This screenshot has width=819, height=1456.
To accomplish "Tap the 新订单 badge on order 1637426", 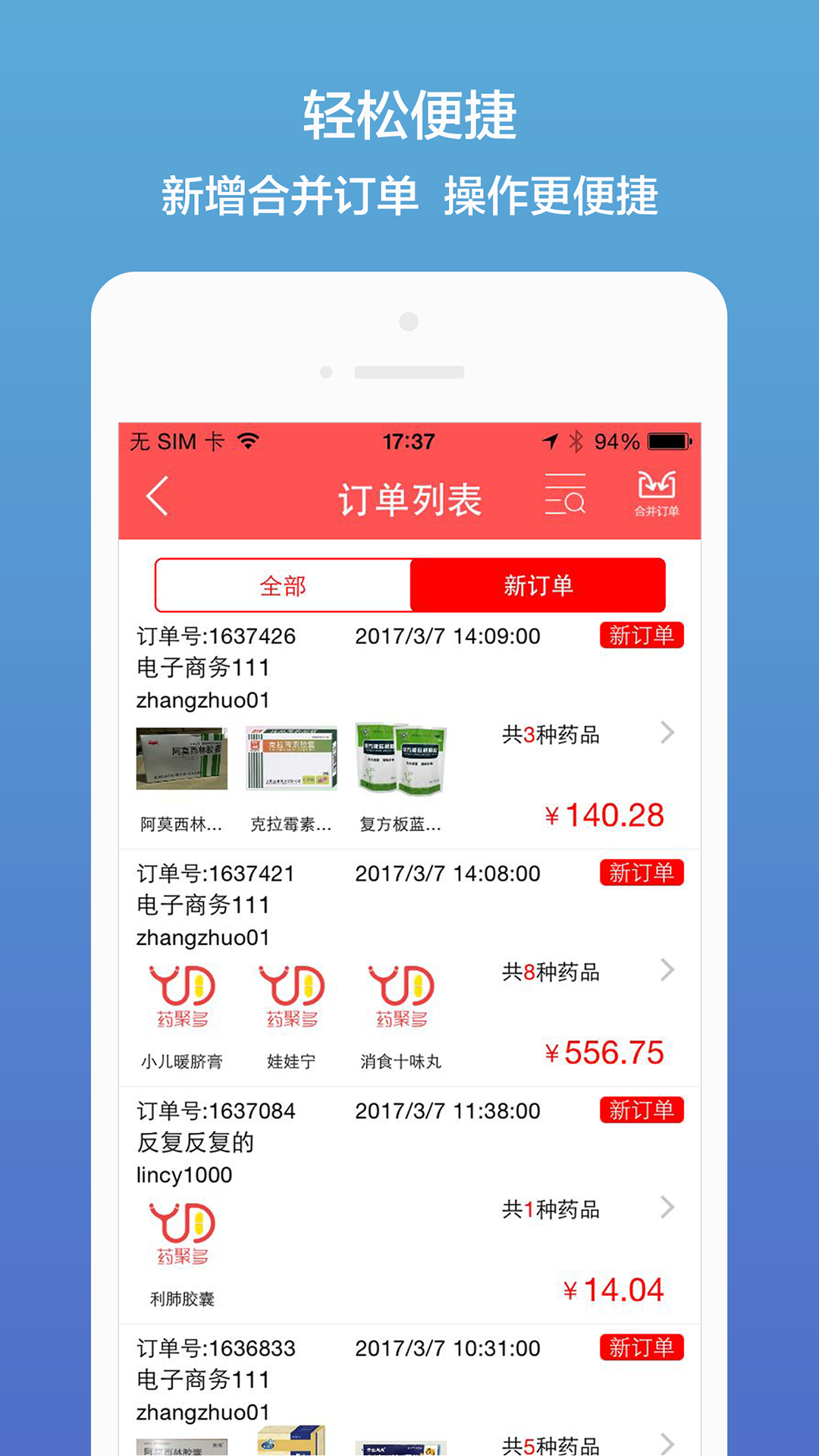I will point(641,637).
